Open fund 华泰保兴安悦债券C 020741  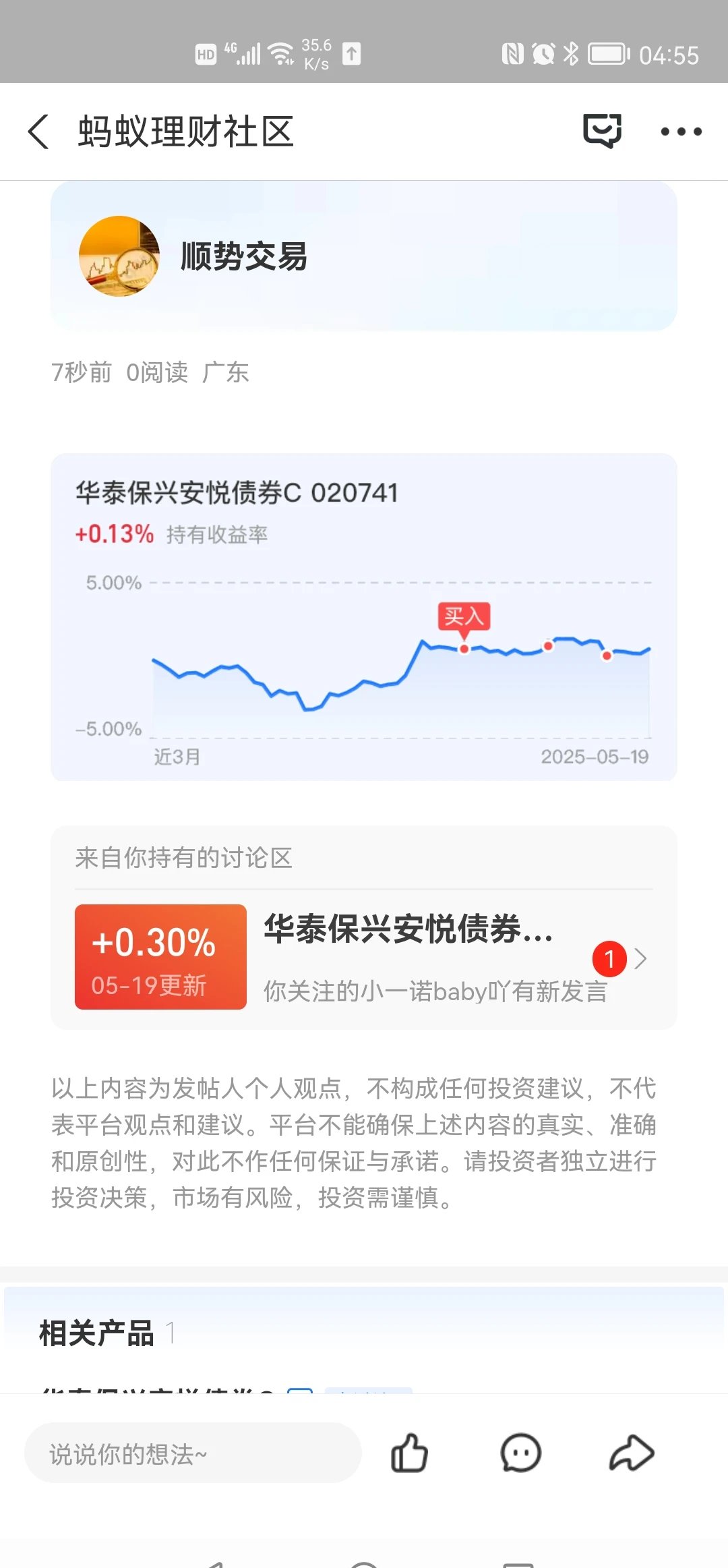pyautogui.click(x=236, y=492)
